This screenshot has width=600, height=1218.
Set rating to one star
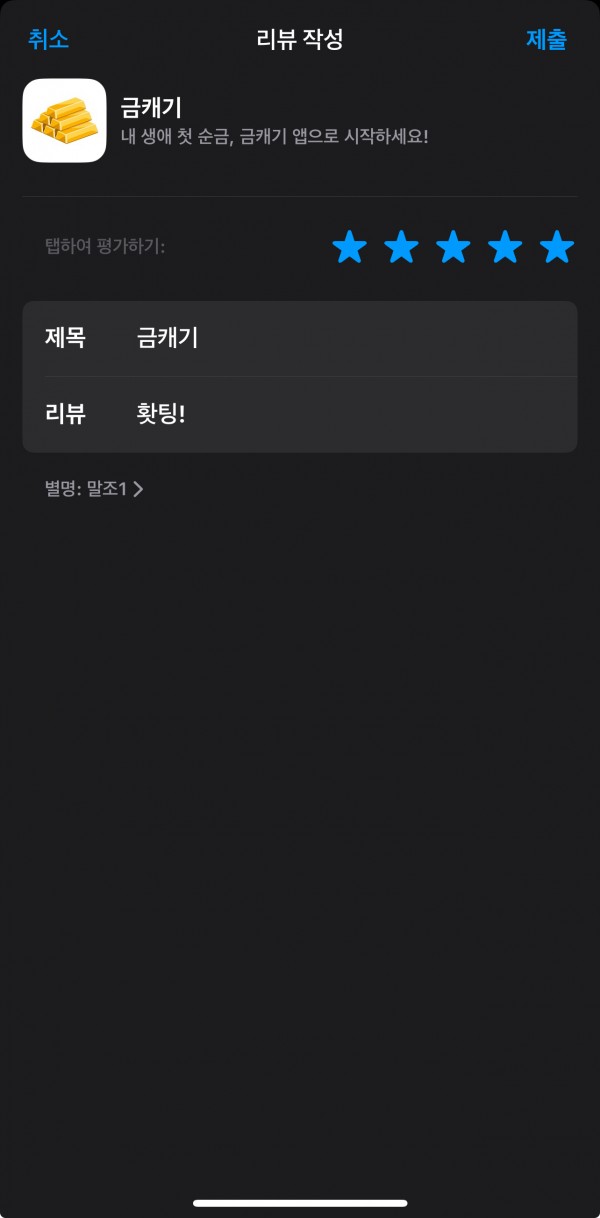tap(349, 247)
